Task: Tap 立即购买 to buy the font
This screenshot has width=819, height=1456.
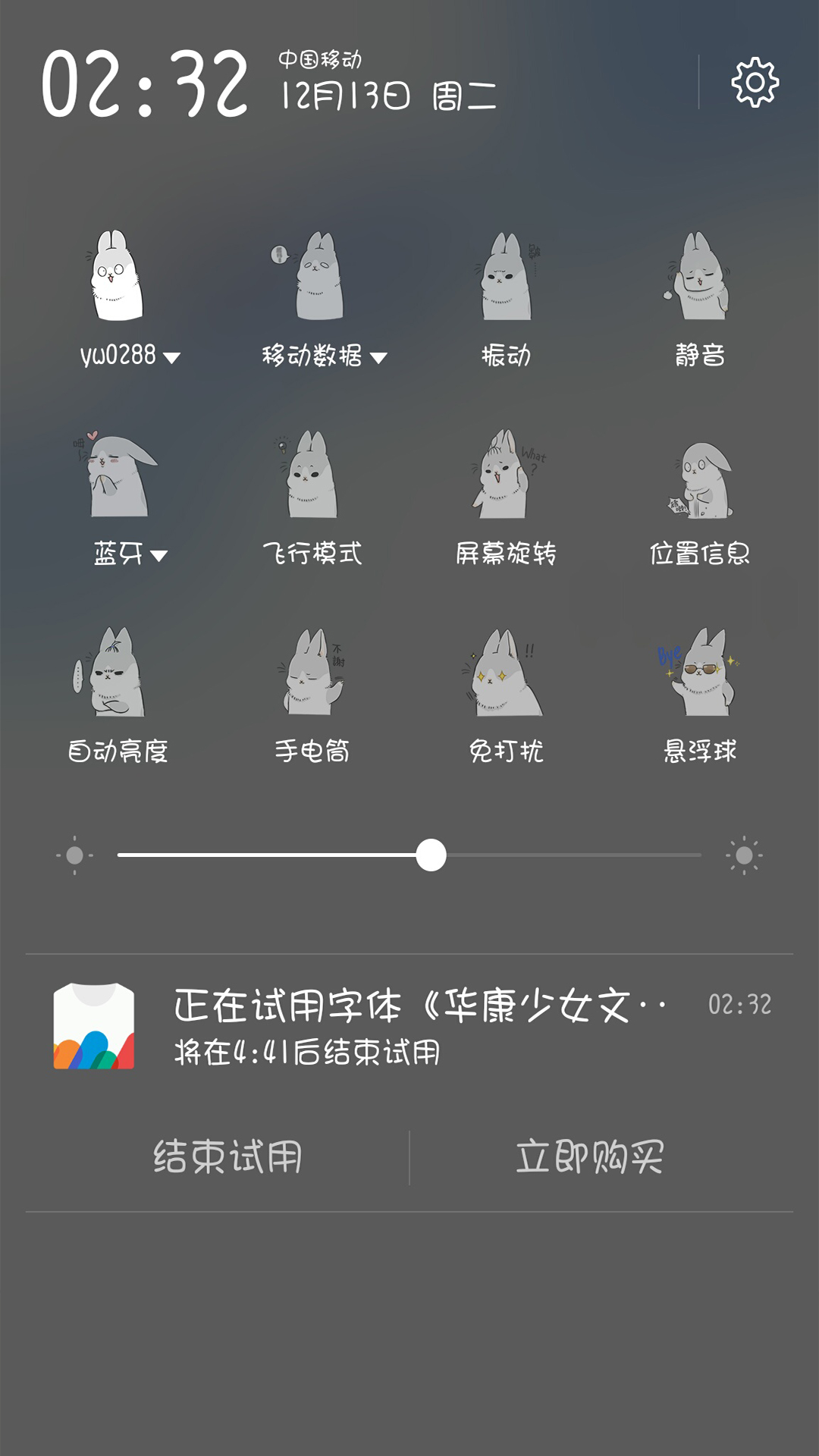Action: (x=590, y=1157)
